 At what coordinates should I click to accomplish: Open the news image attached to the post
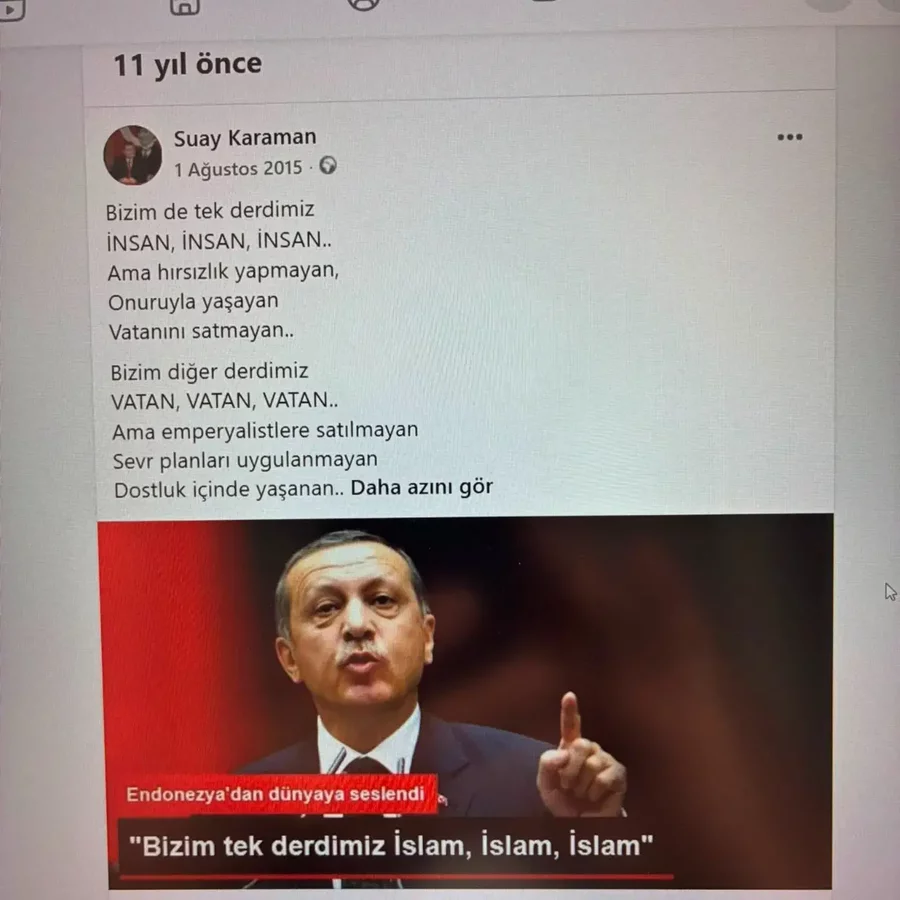(466, 702)
